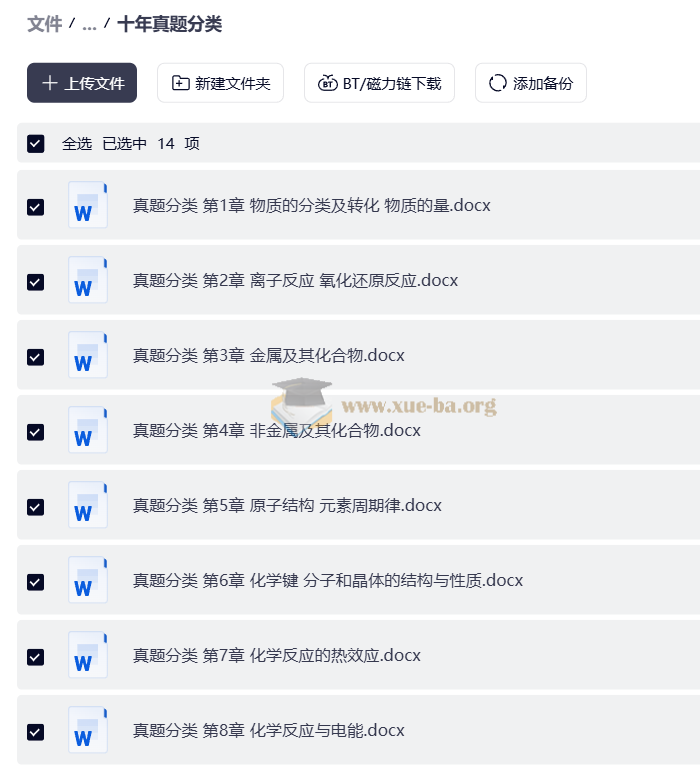700x767 pixels.
Task: Create a folder with 新建文件夹
Action: pyautogui.click(x=220, y=83)
